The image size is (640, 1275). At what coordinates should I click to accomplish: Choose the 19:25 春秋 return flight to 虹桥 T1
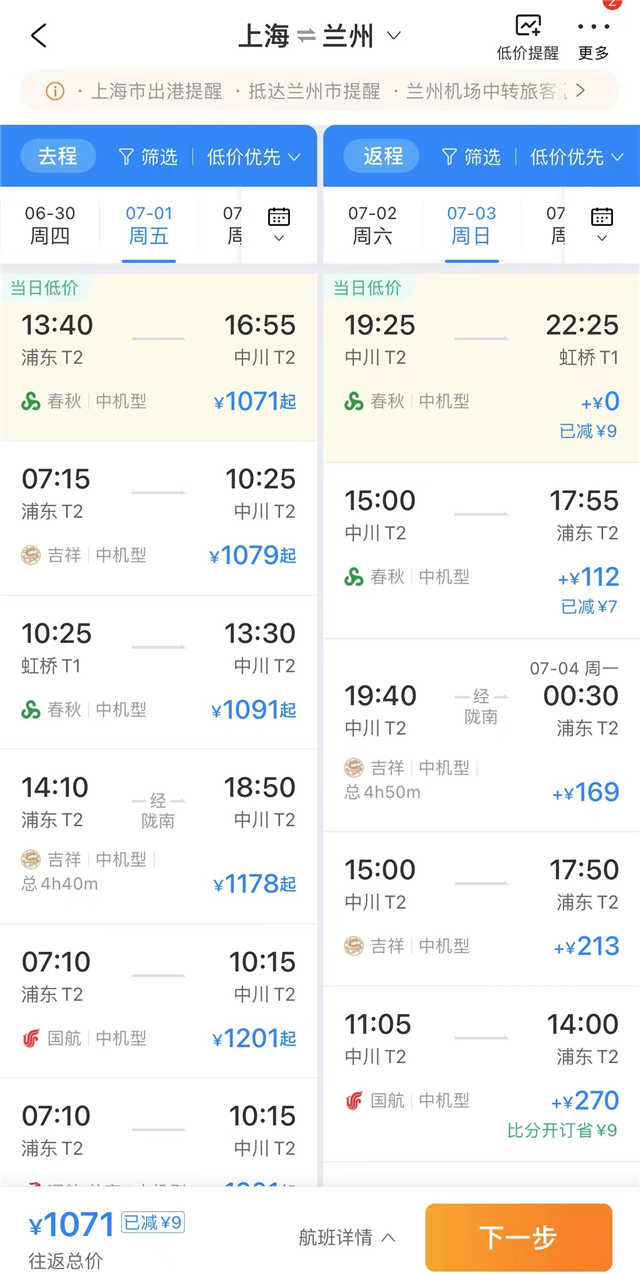pos(481,366)
